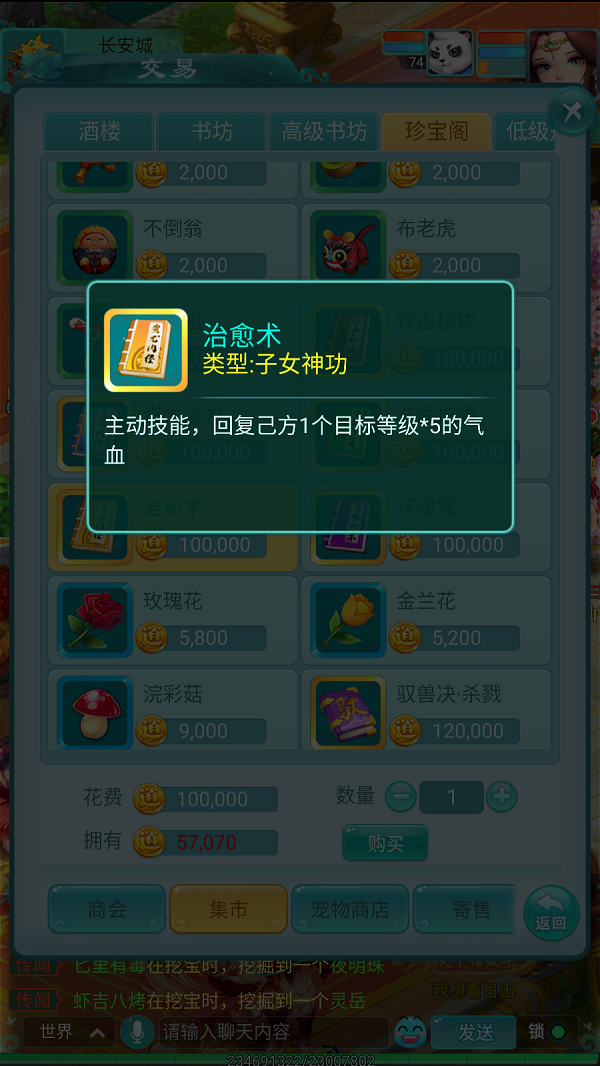Select the 浣彩菇 item
Screen dimensions: 600x1066
click(173, 712)
